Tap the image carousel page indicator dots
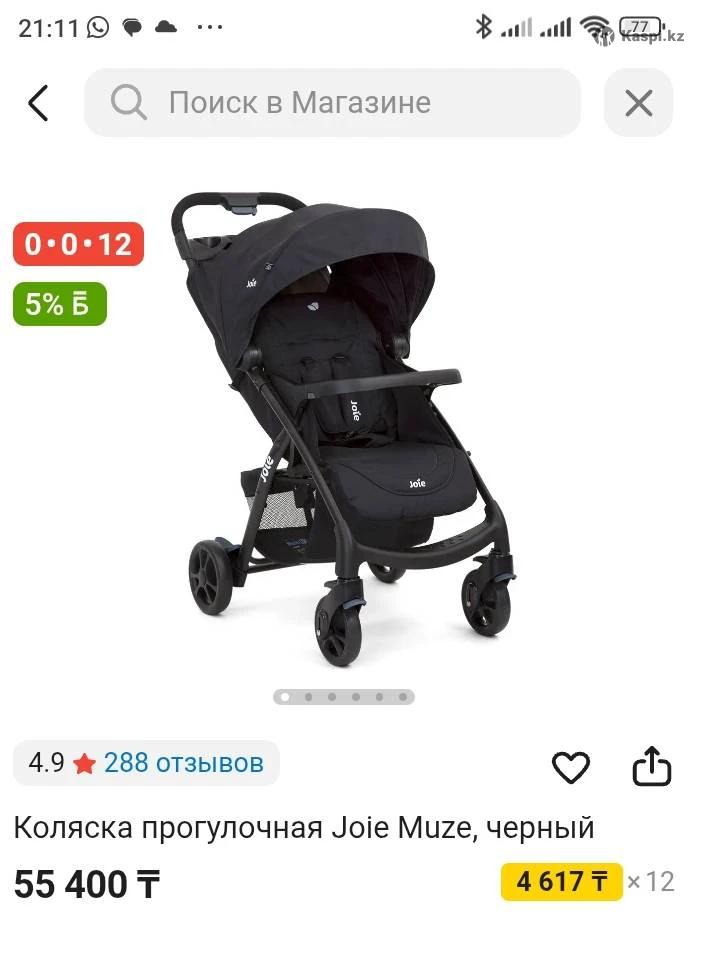This screenshot has height=960, width=704. [344, 697]
